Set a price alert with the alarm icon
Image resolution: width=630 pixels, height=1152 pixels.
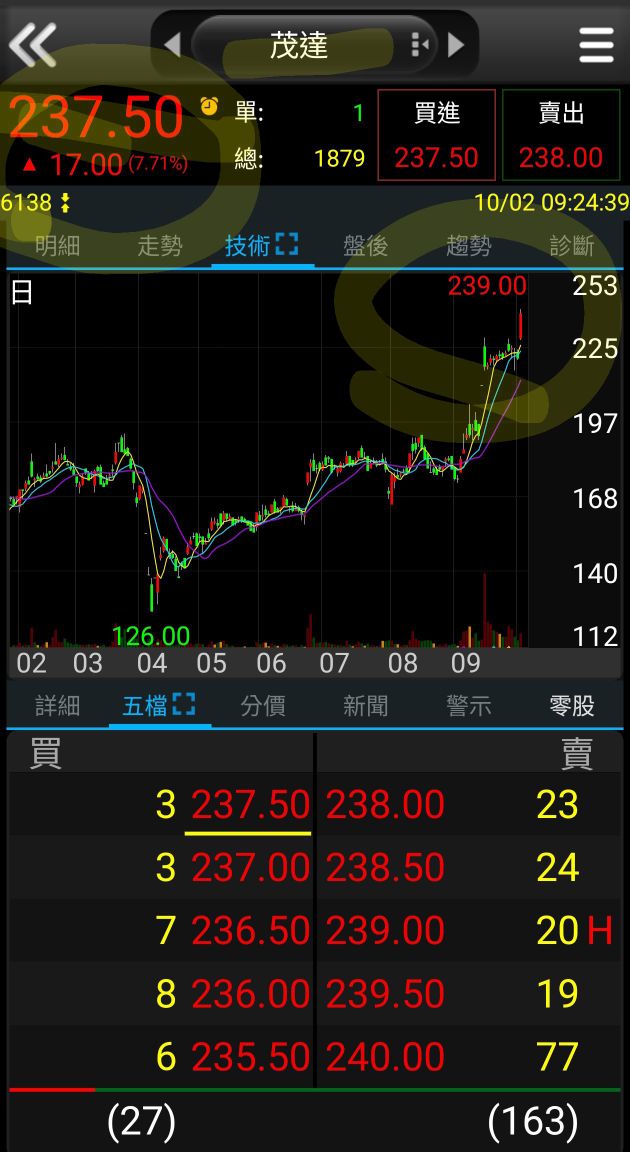[x=209, y=107]
